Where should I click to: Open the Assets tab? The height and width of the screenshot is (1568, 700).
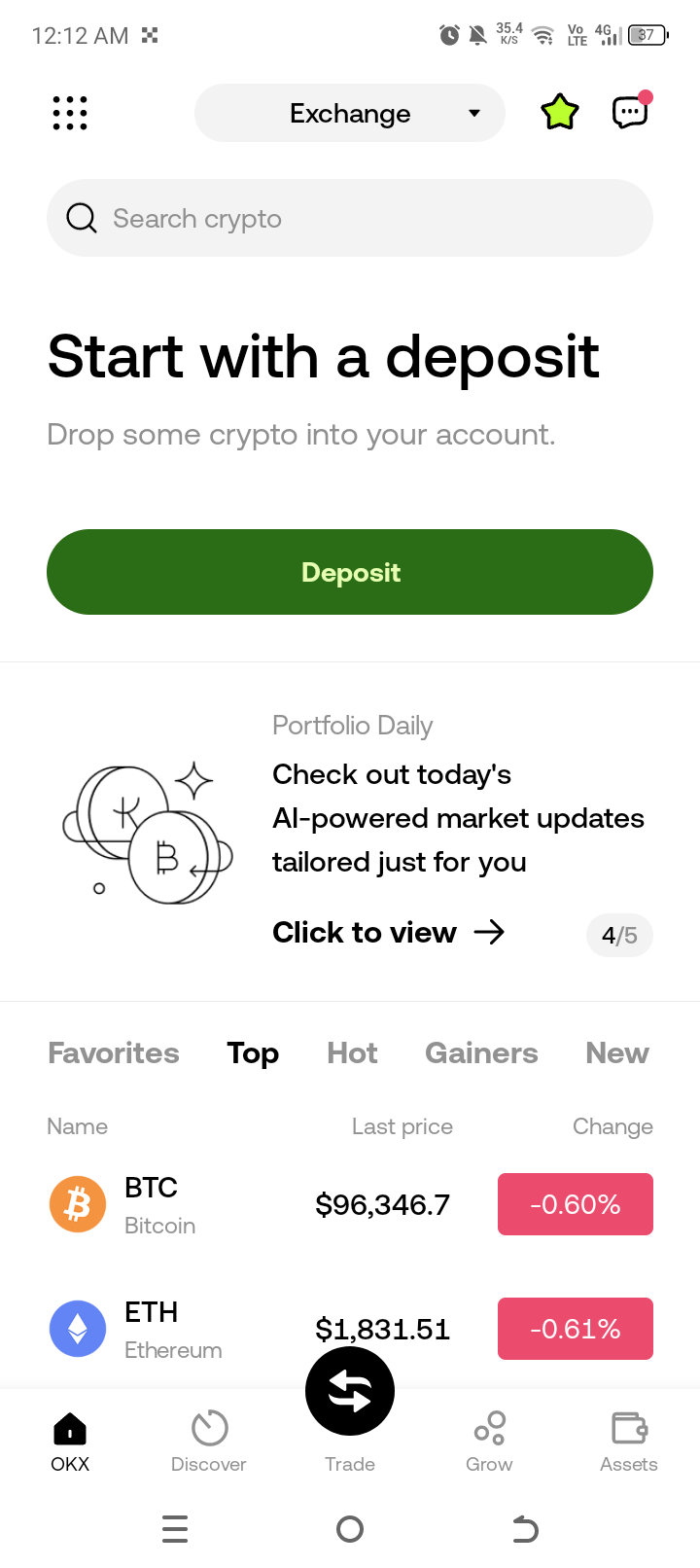(629, 1441)
